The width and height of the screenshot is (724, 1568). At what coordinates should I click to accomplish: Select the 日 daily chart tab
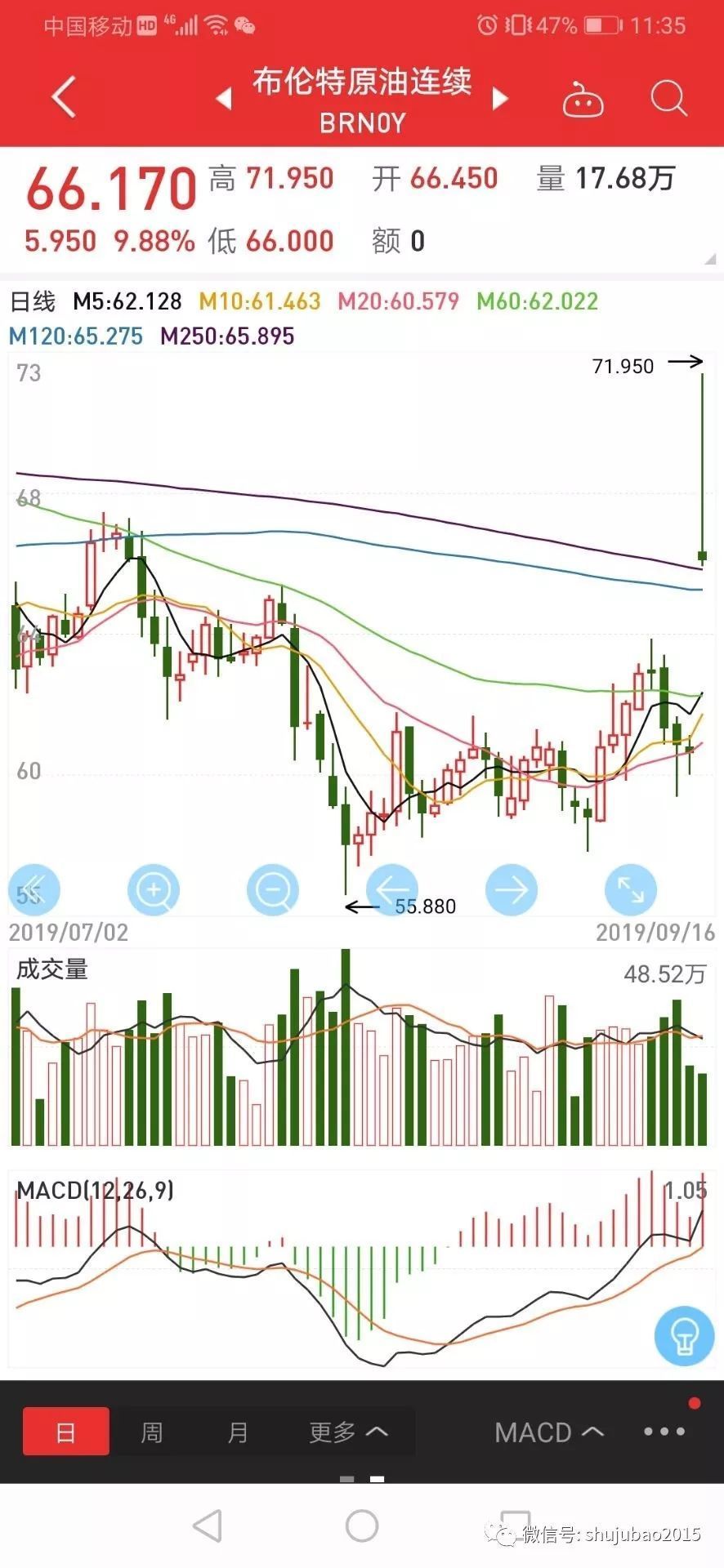tap(66, 1432)
